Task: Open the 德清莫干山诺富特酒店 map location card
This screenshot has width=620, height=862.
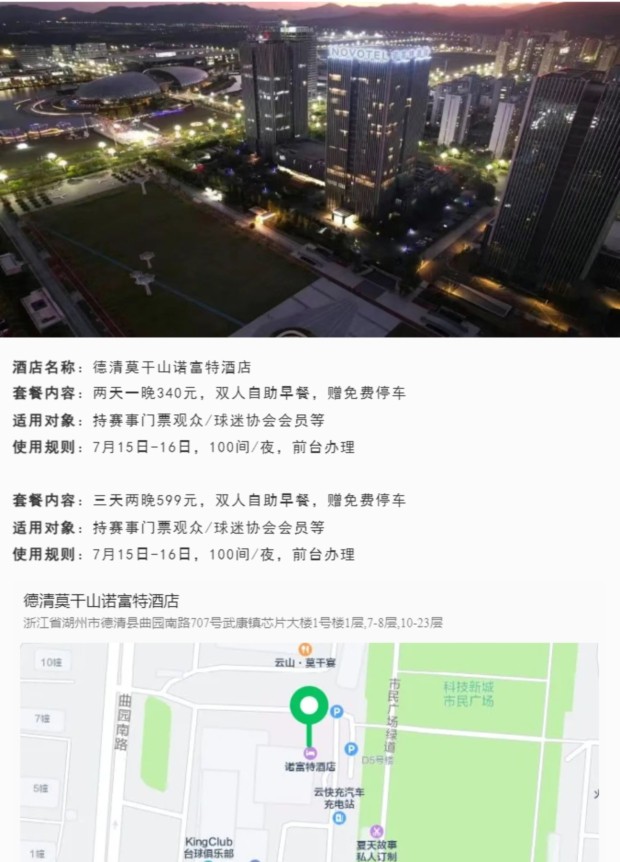Action: coord(102,601)
